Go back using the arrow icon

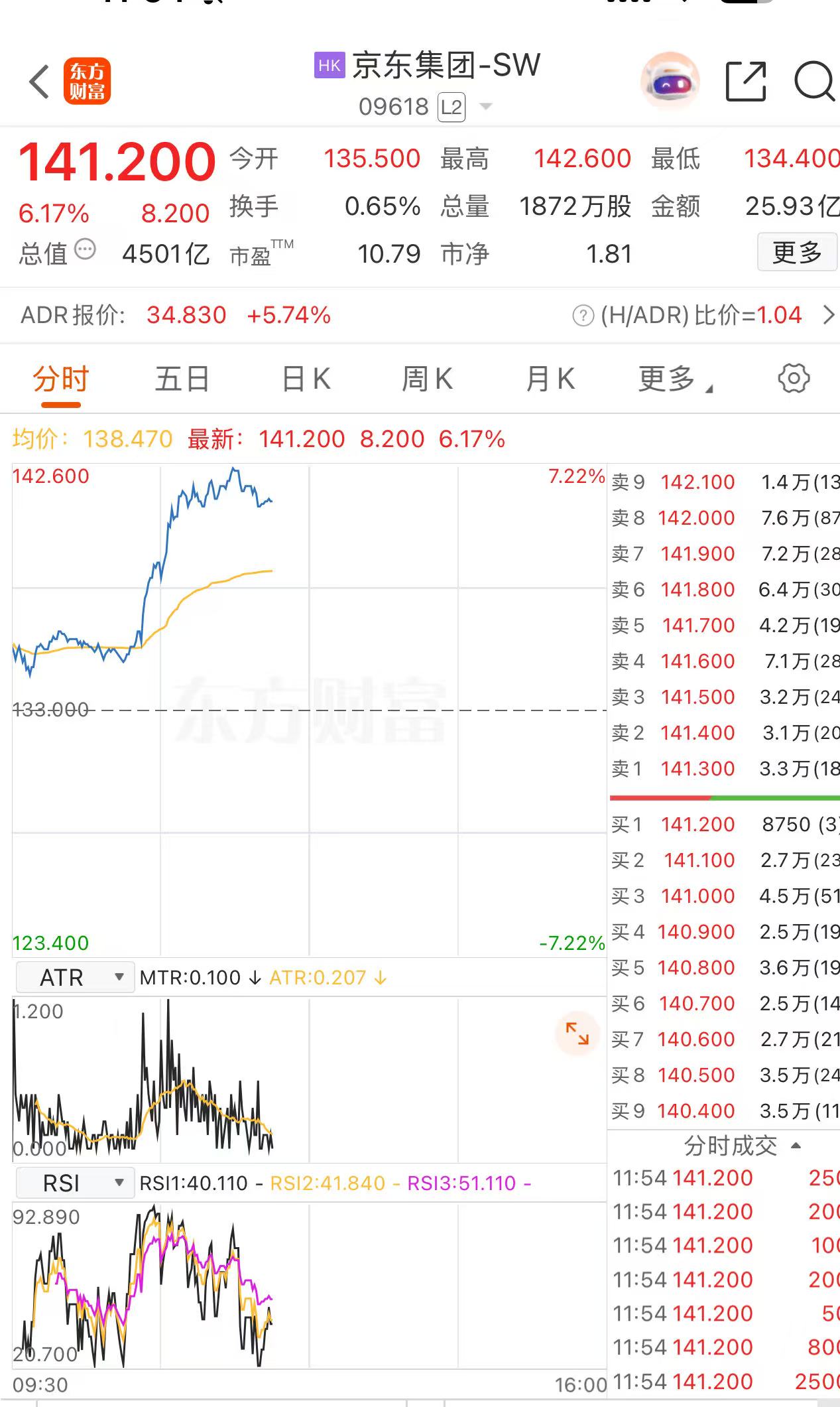pos(40,82)
